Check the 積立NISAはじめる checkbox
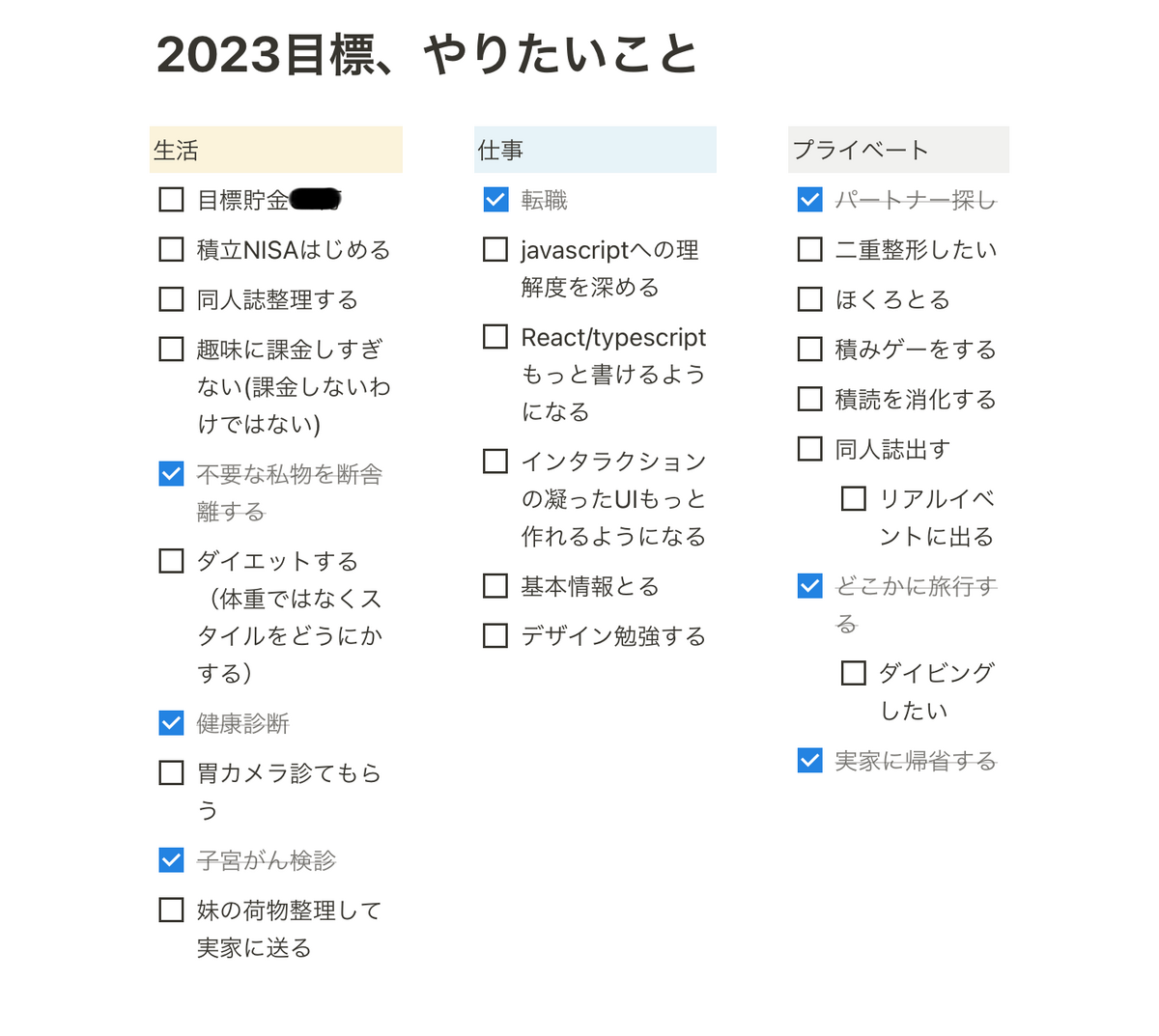 [171, 249]
